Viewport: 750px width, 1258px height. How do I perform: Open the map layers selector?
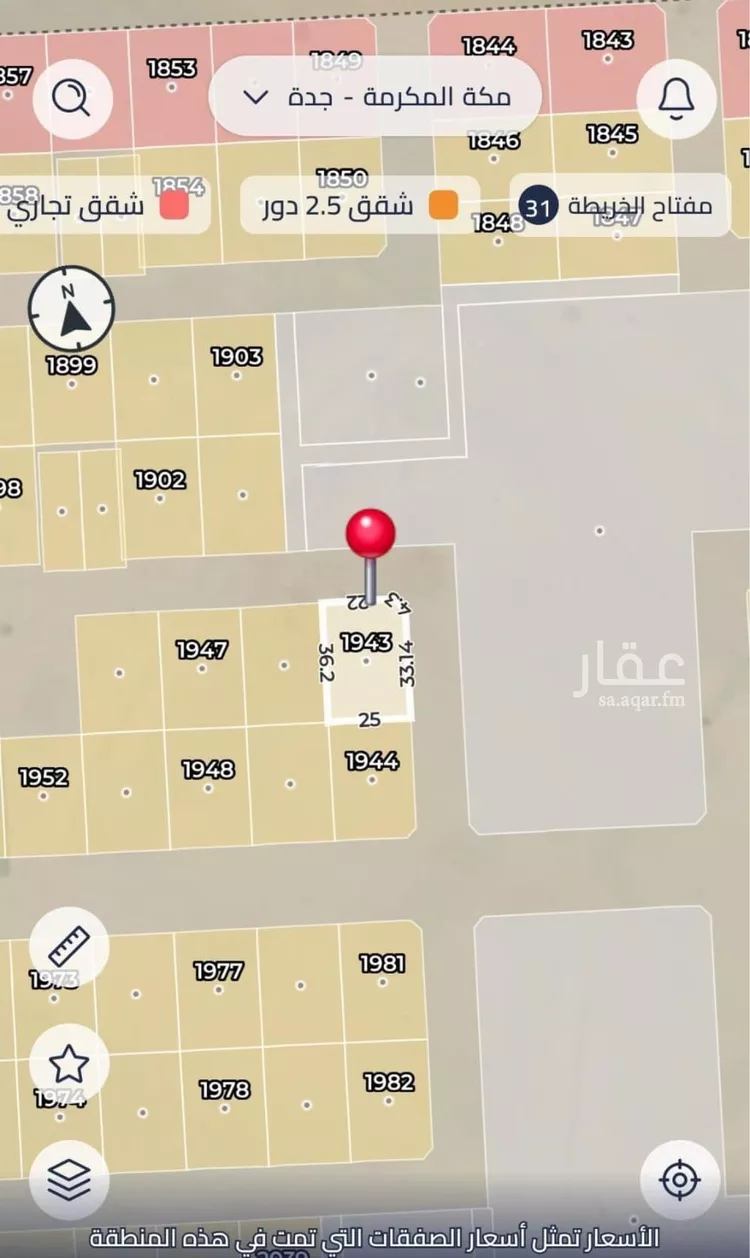[69, 1180]
